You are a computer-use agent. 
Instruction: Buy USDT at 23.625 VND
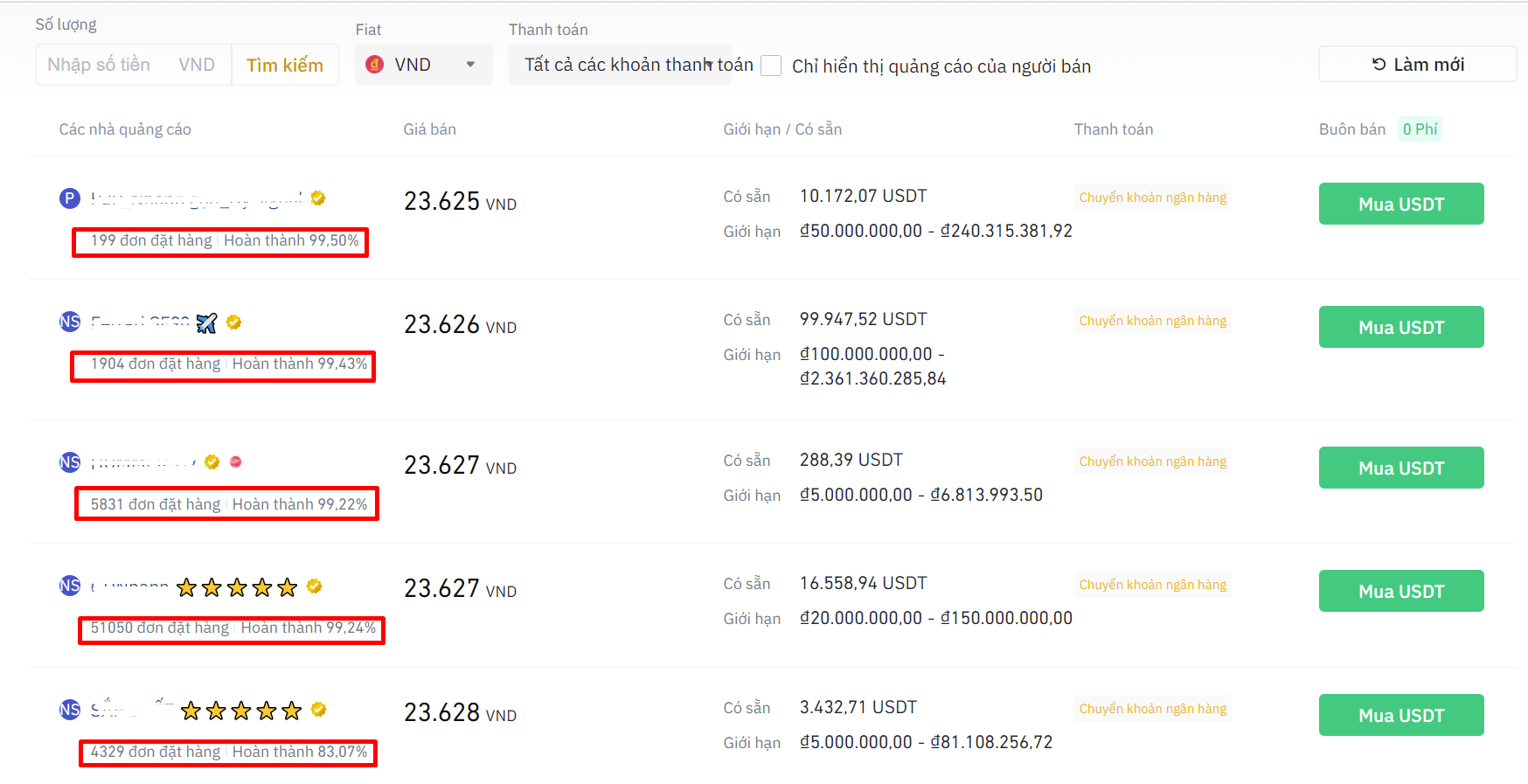pyautogui.click(x=1400, y=204)
